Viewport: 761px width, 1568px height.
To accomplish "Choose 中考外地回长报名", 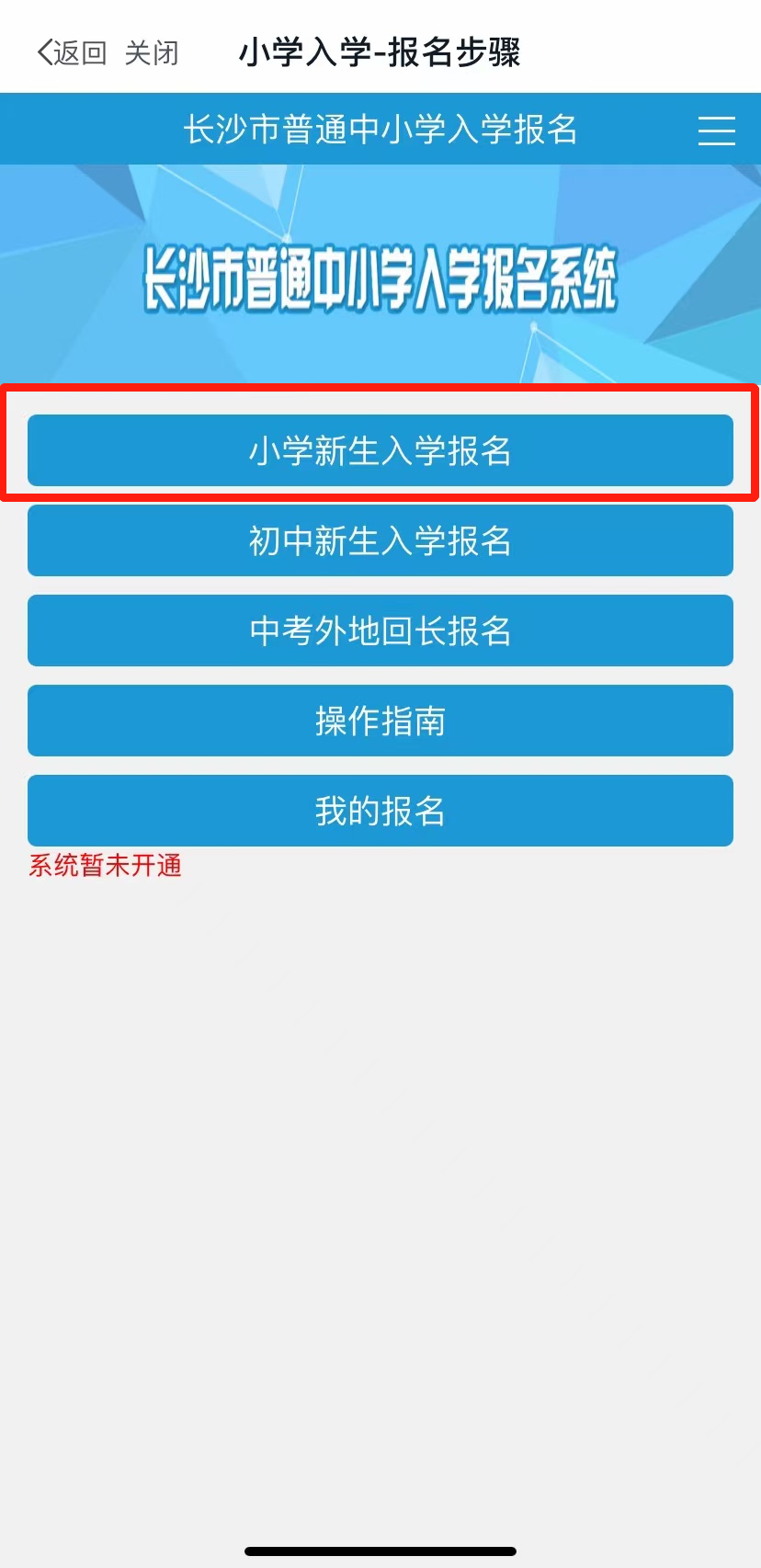I will tap(380, 631).
